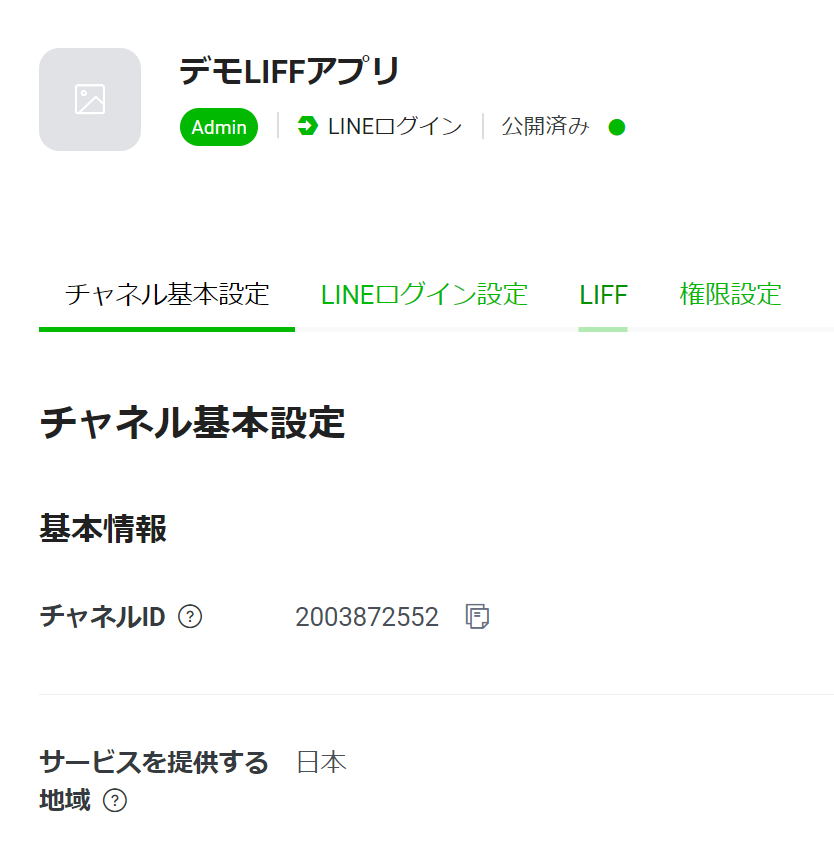
Task: Open the help icon beside サービスを提供する地域
Action: (x=115, y=801)
